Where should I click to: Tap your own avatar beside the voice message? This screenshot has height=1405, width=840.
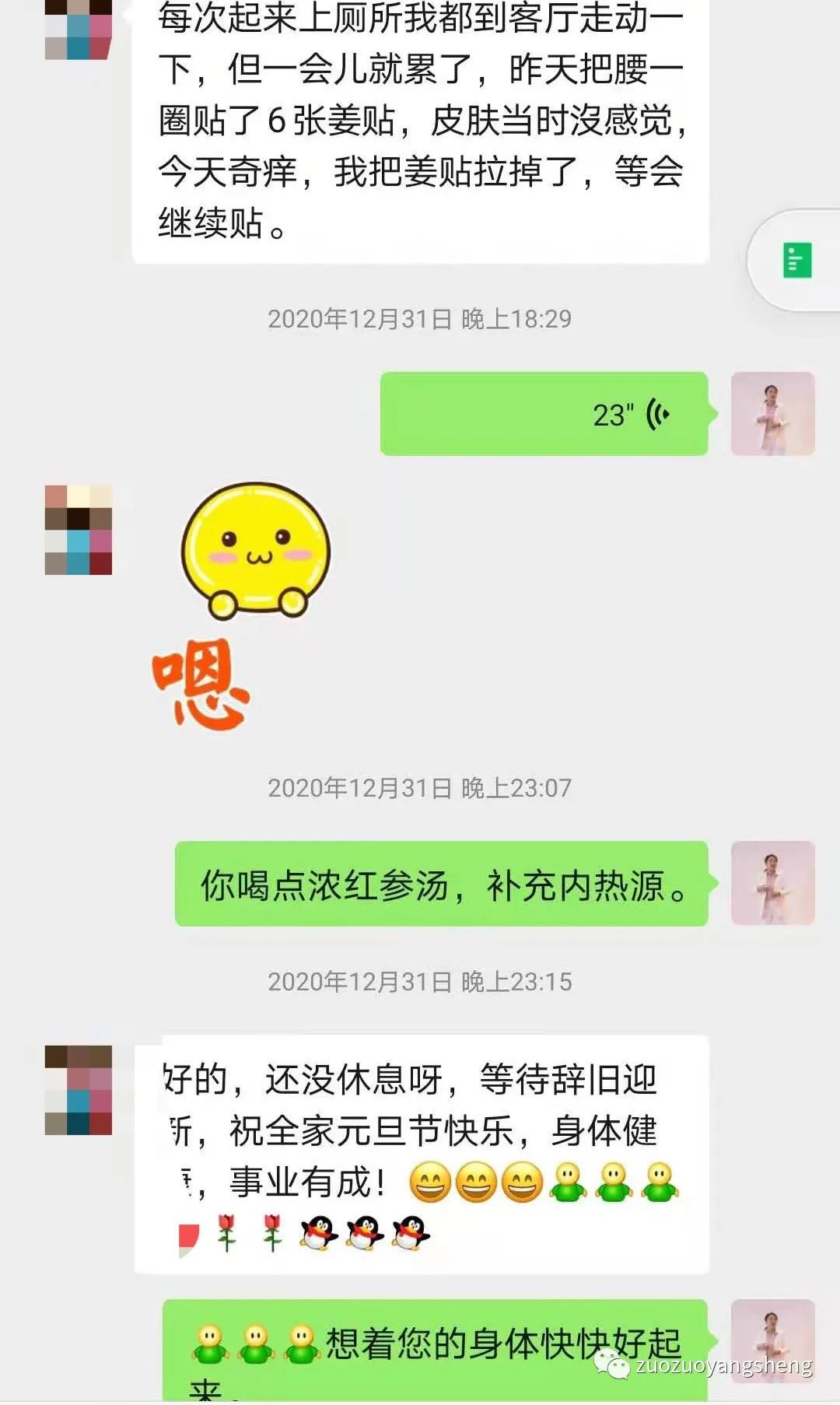point(772,412)
